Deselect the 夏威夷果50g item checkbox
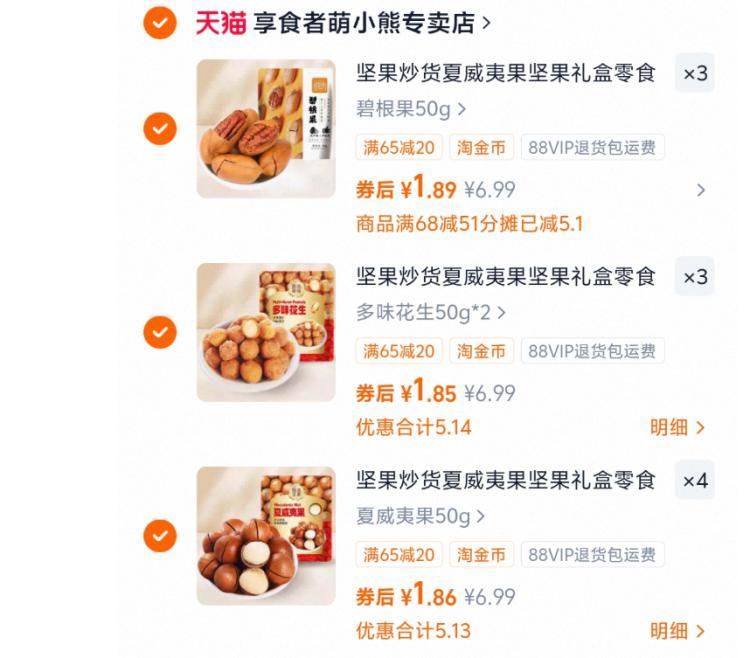The width and height of the screenshot is (750, 658). (x=160, y=536)
